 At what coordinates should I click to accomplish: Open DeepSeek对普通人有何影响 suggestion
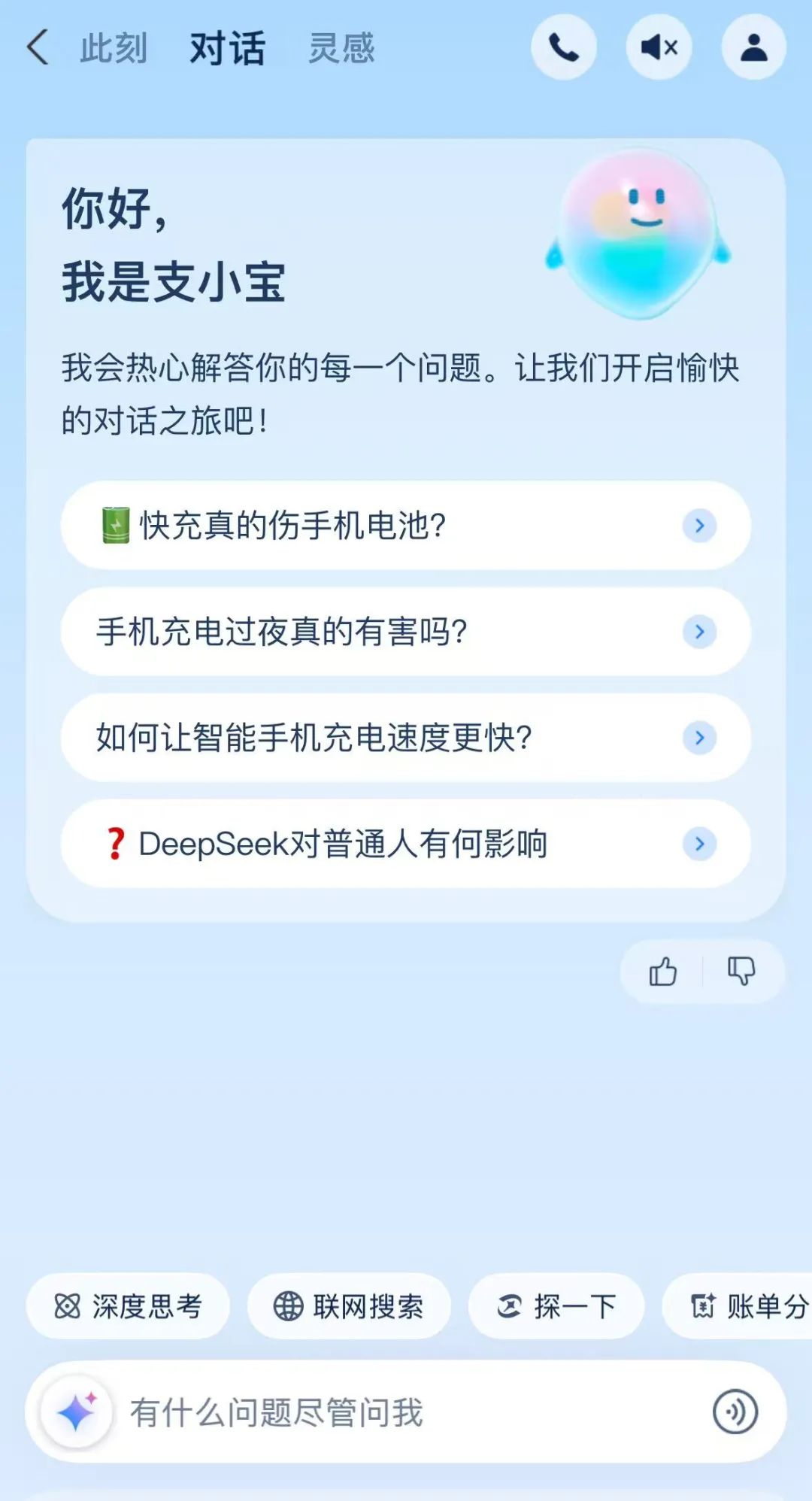pos(405,844)
